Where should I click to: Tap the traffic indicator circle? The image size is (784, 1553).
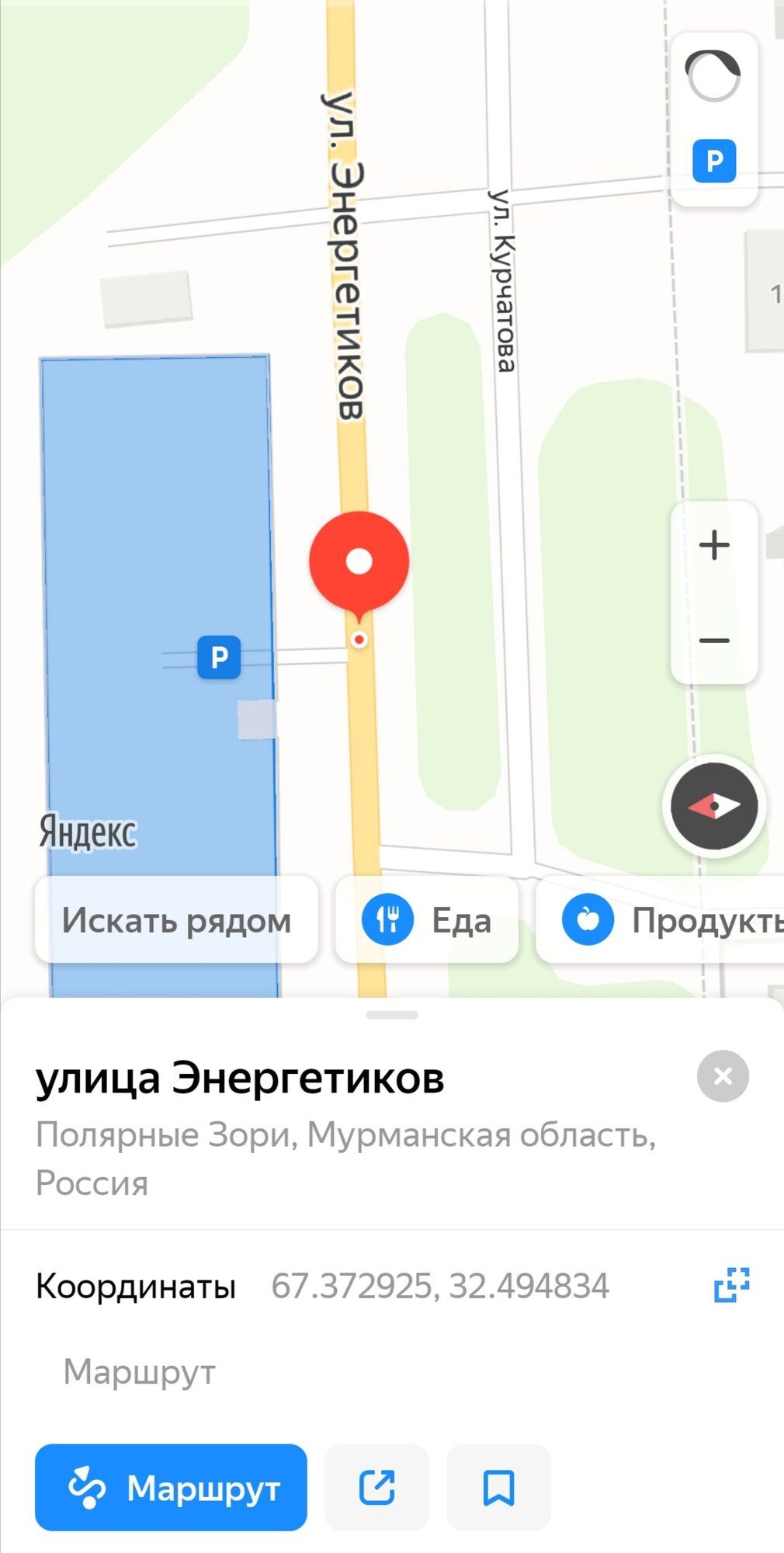(713, 75)
